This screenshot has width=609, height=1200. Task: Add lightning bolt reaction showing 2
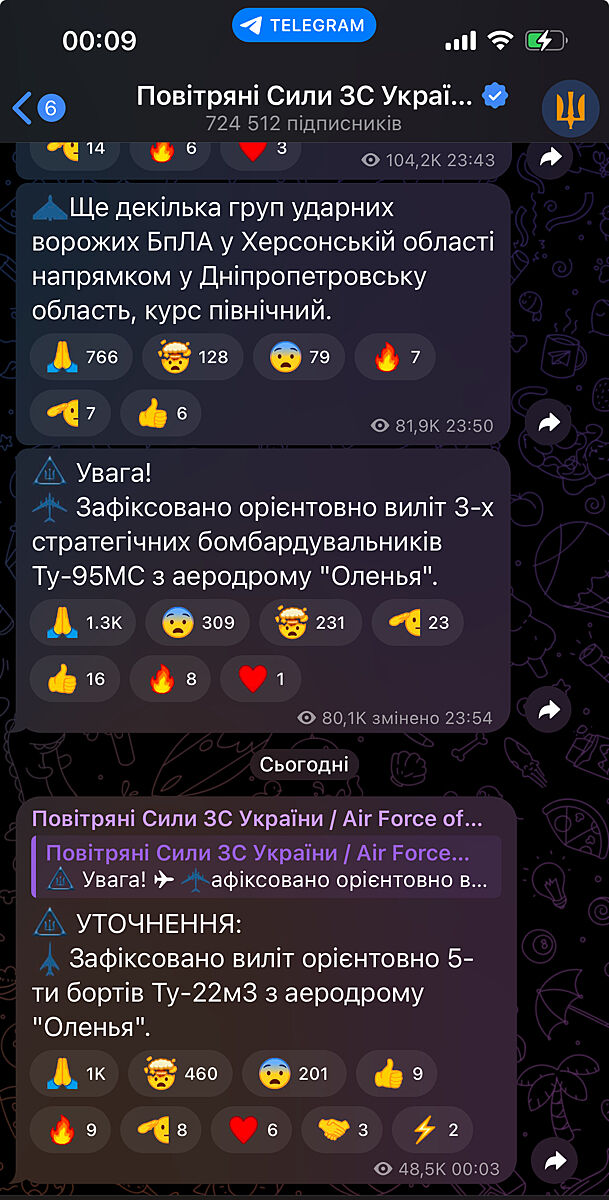click(x=432, y=1130)
